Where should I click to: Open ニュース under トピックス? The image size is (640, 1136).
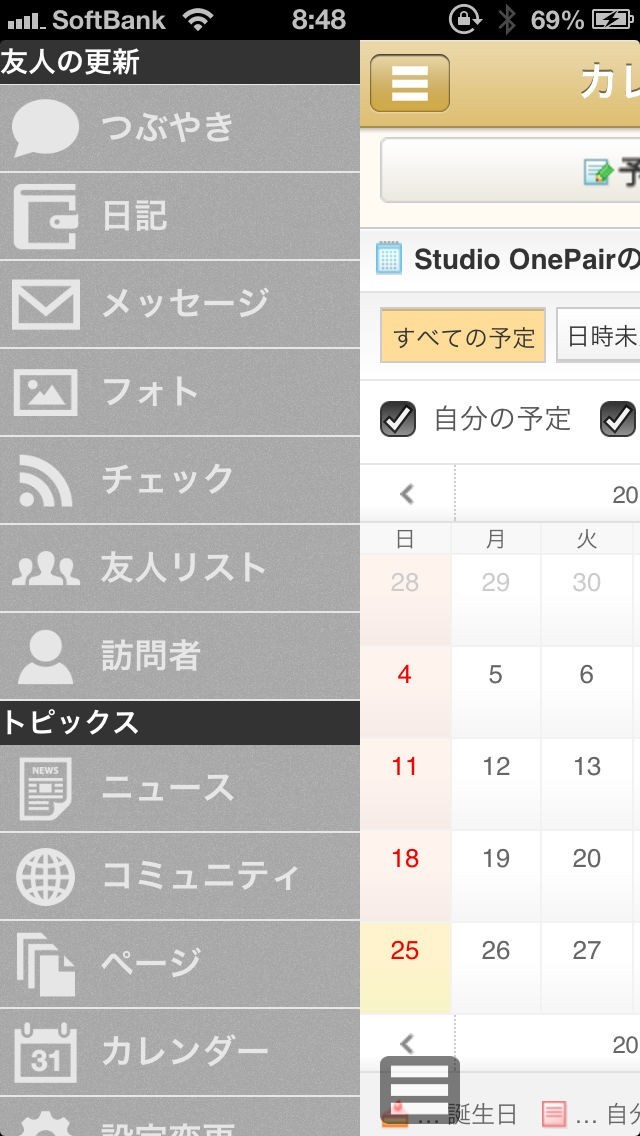tap(180, 789)
